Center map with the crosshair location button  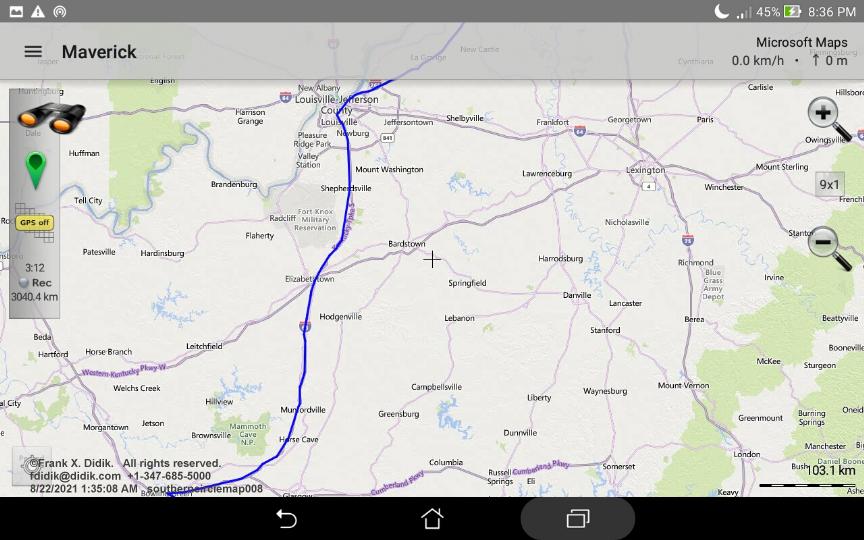pyautogui.click(x=30, y=466)
